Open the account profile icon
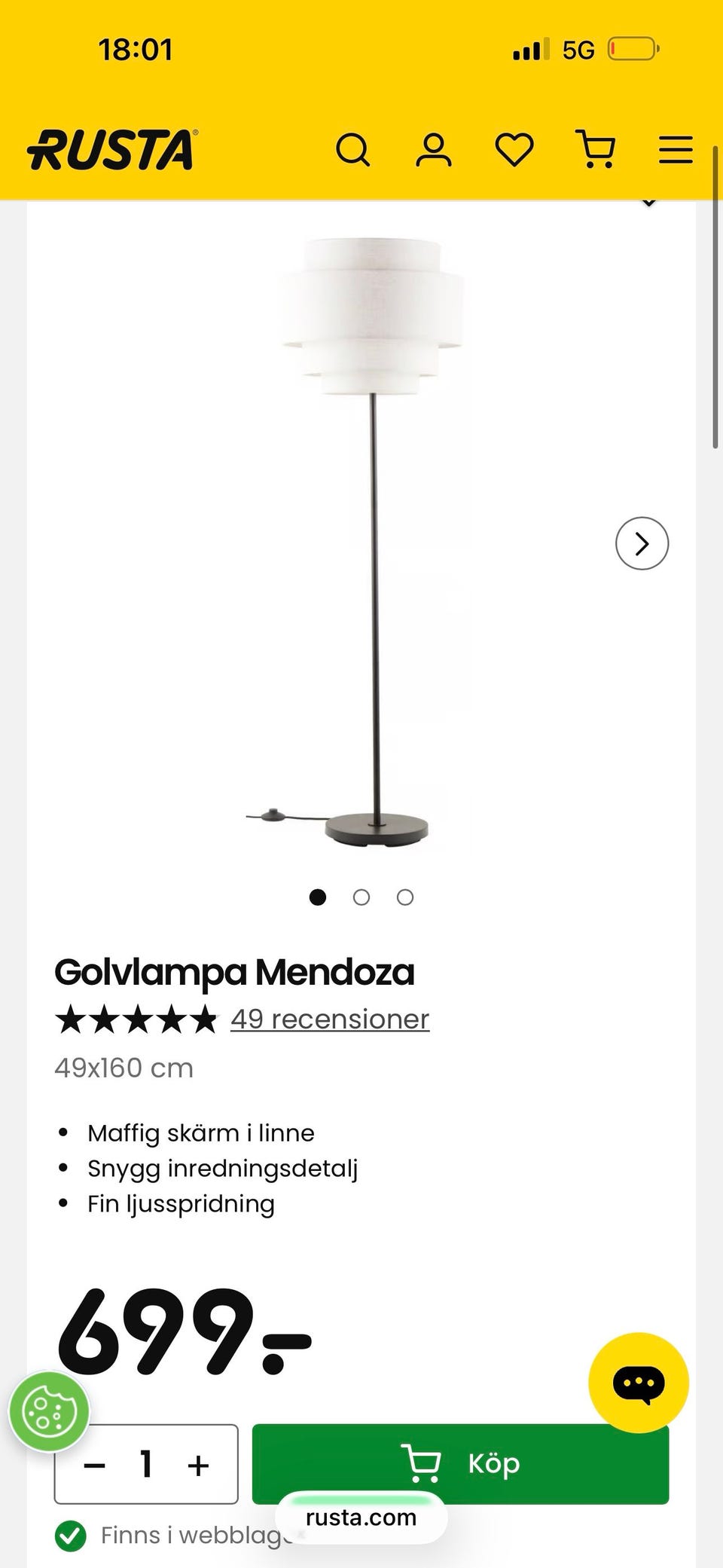Screen dimensions: 723x1568 (x=434, y=149)
